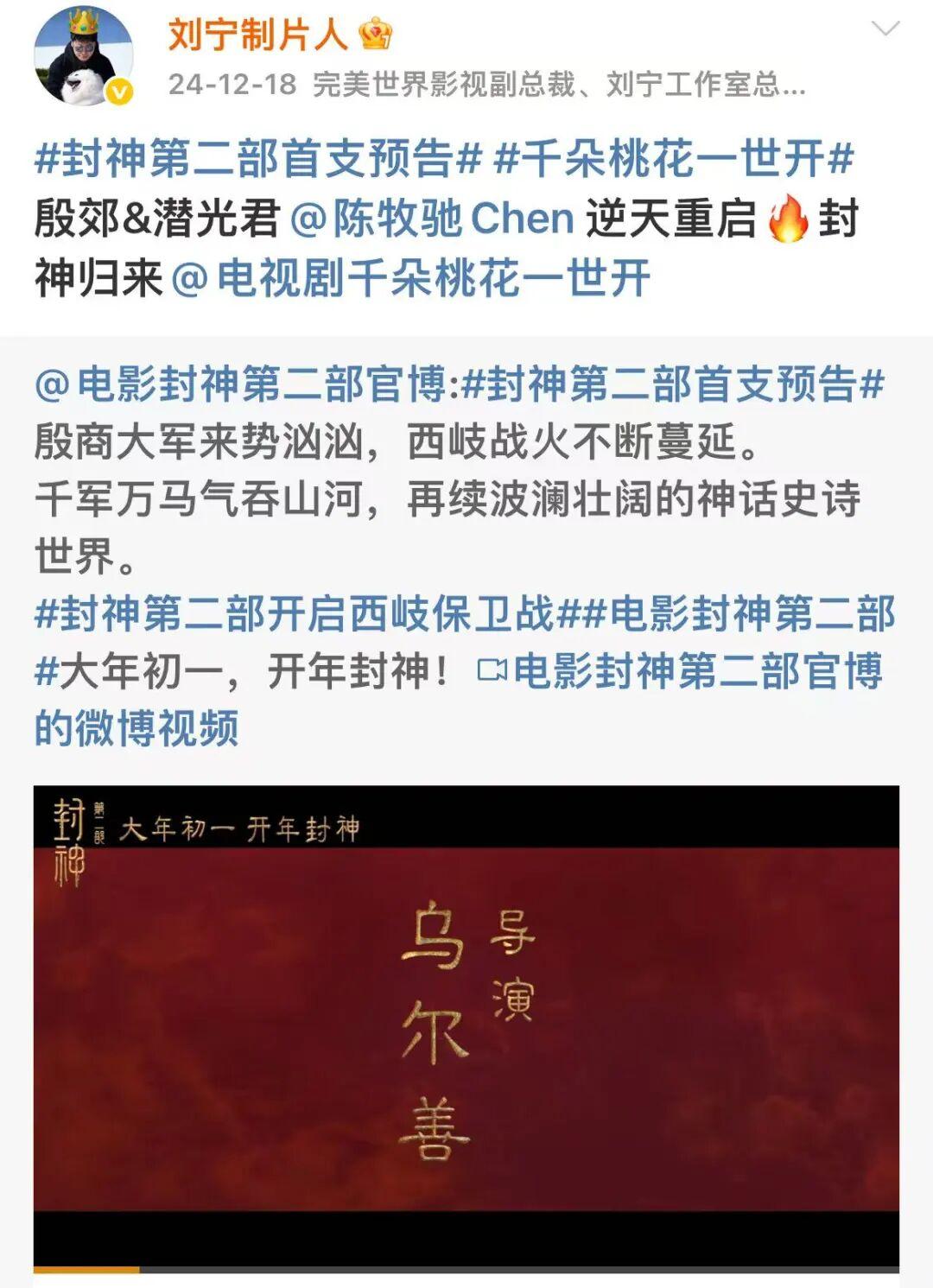Open hashtag #千朵桃花一世开#
The height and width of the screenshot is (1288, 933).
pos(675,158)
